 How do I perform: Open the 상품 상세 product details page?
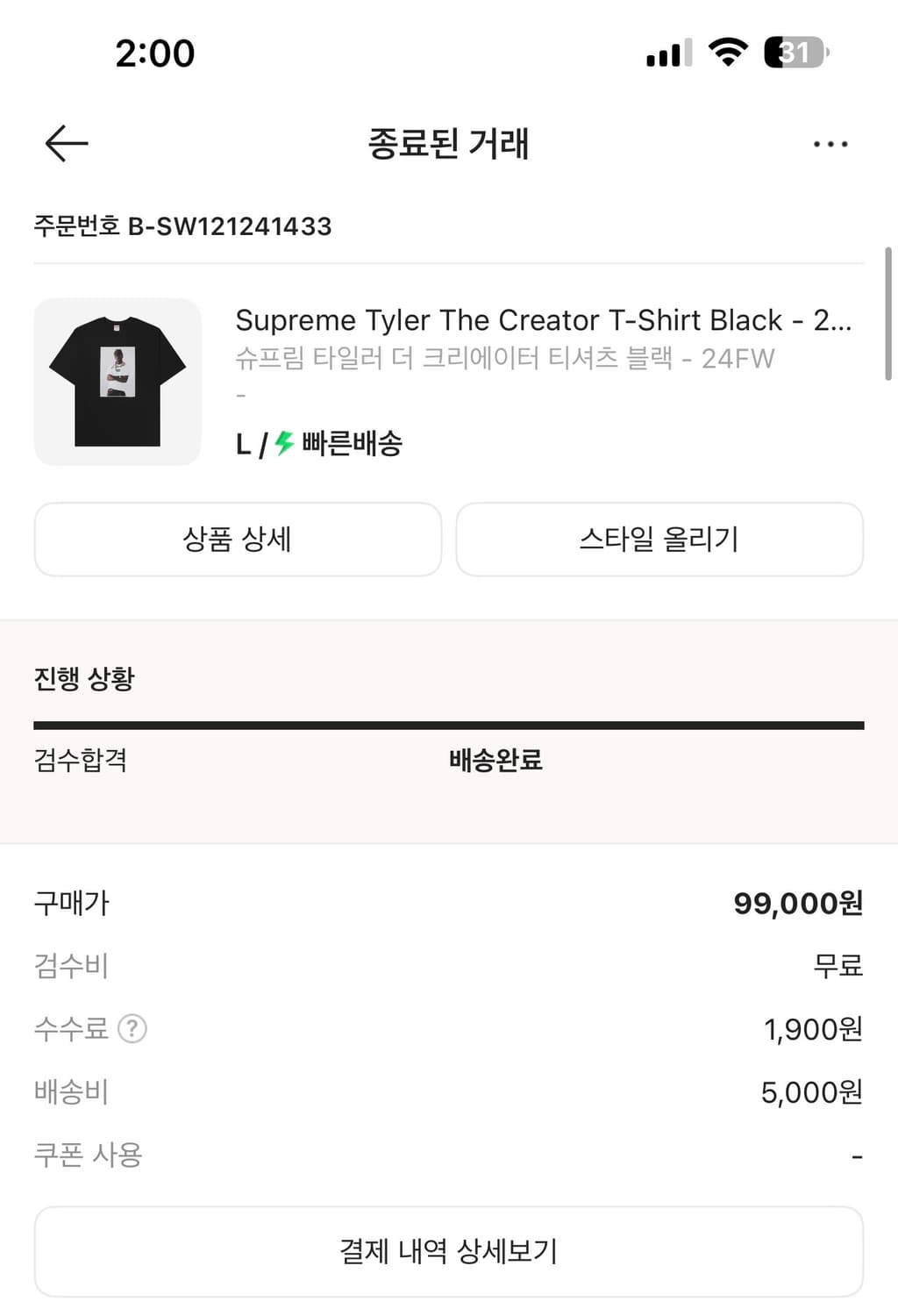coord(238,540)
